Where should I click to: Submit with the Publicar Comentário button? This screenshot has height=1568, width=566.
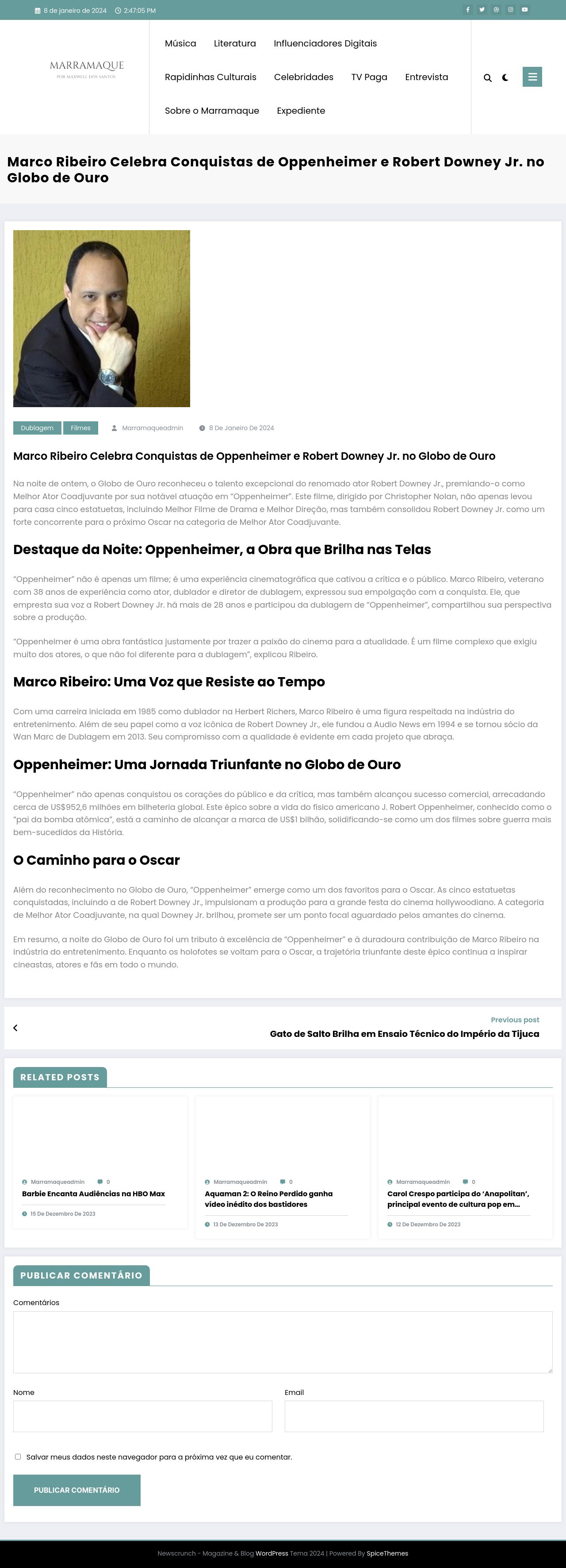[76, 1490]
